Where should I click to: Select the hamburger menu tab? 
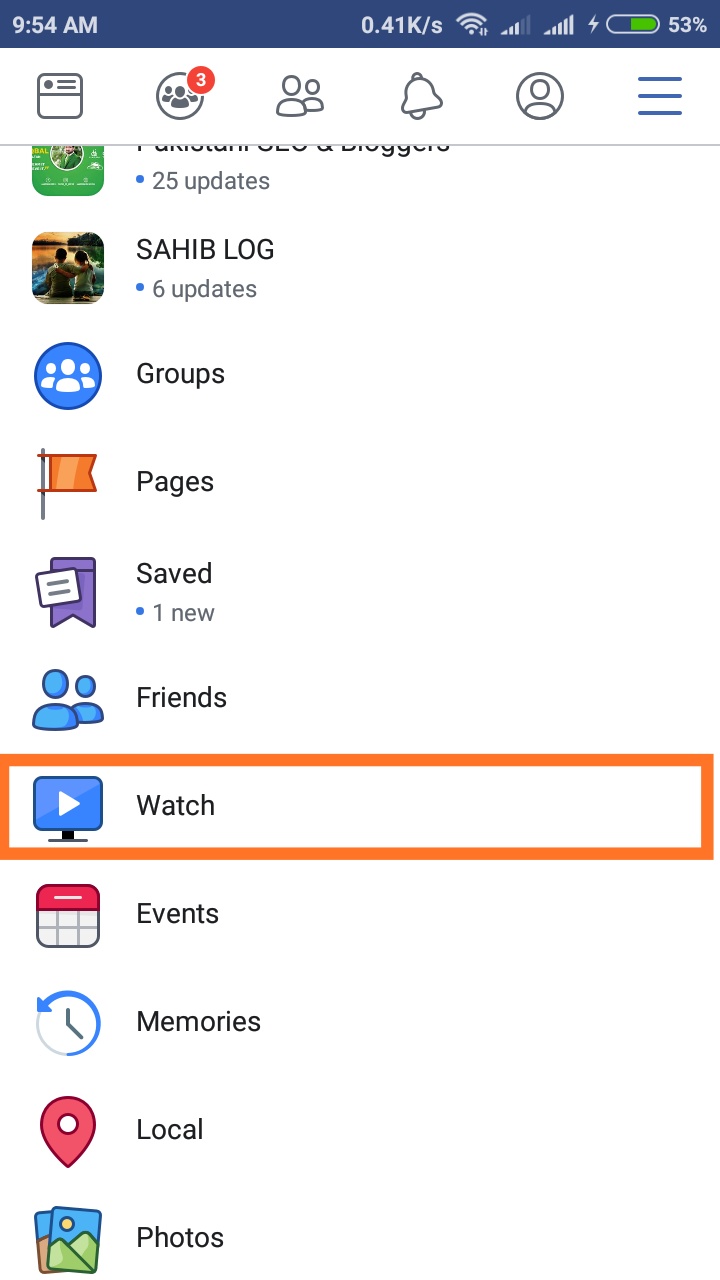[660, 96]
